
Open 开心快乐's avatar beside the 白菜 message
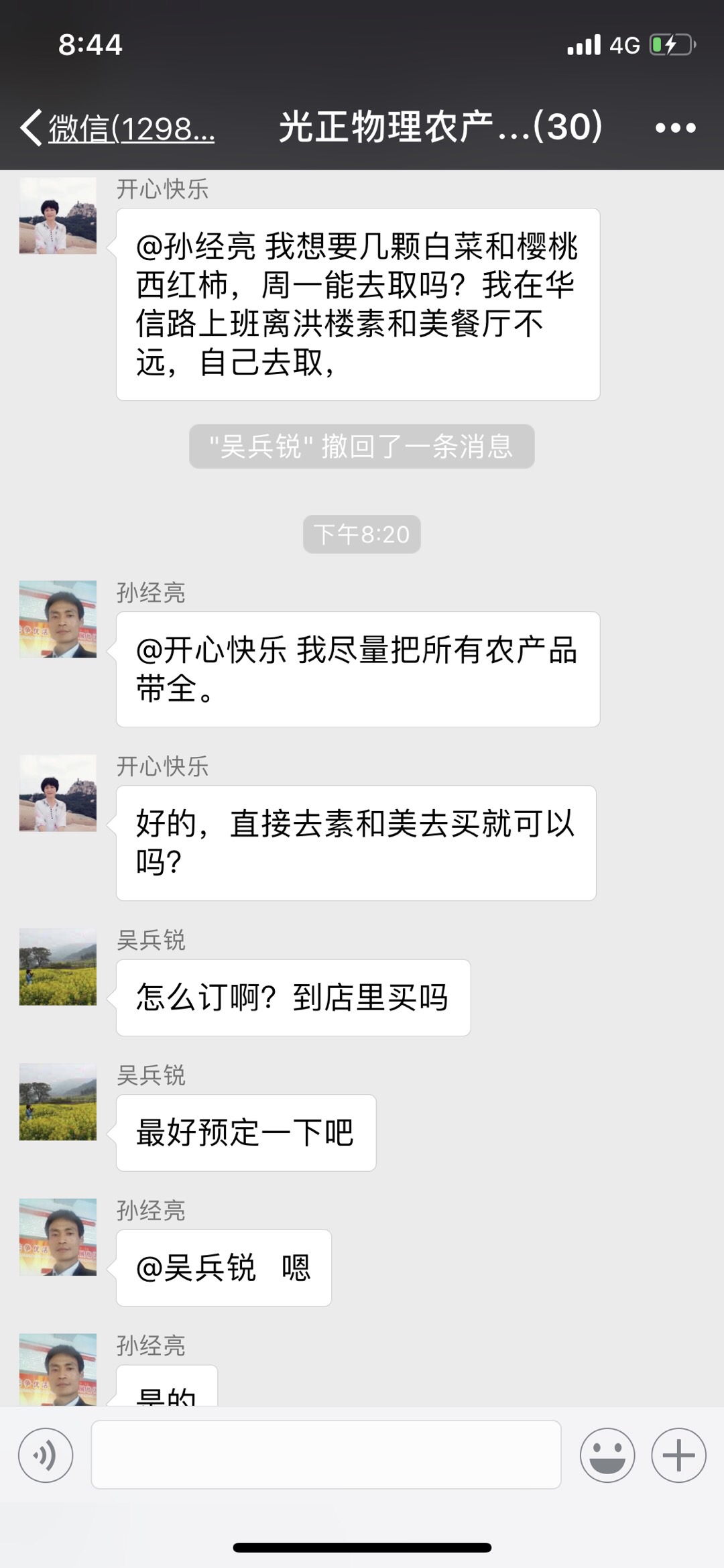(x=58, y=216)
